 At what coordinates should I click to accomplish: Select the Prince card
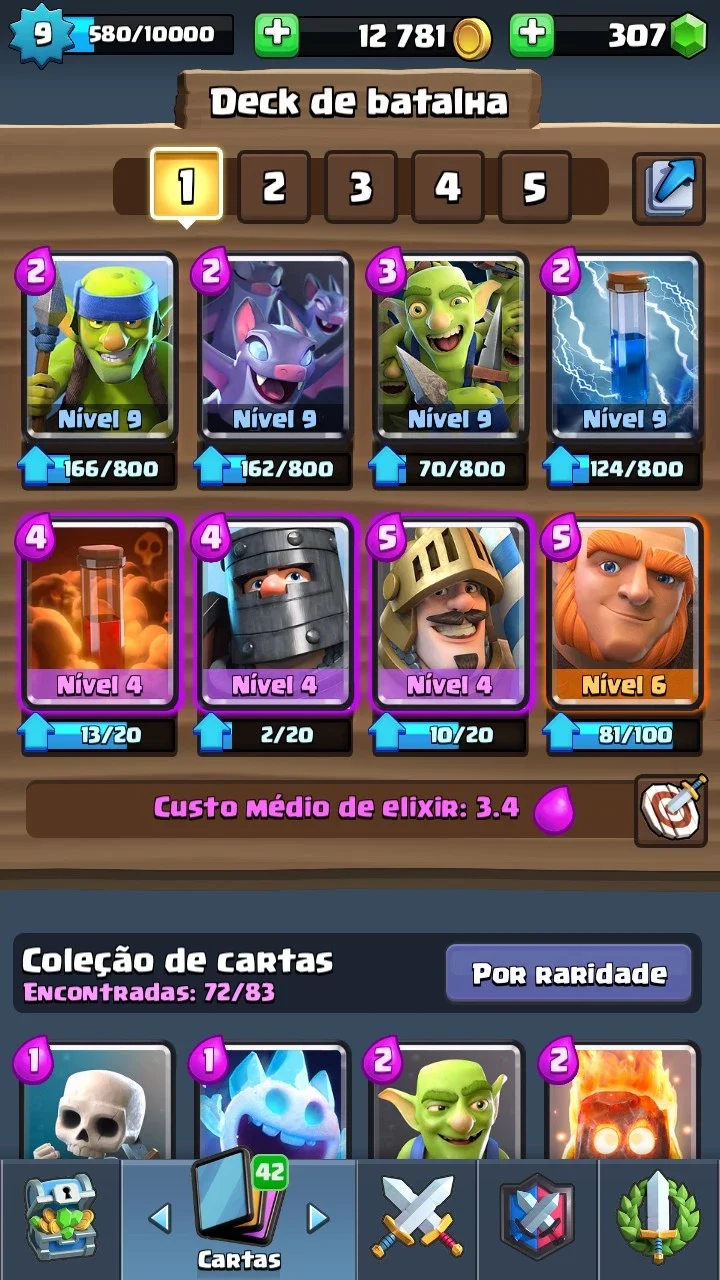pos(449,612)
